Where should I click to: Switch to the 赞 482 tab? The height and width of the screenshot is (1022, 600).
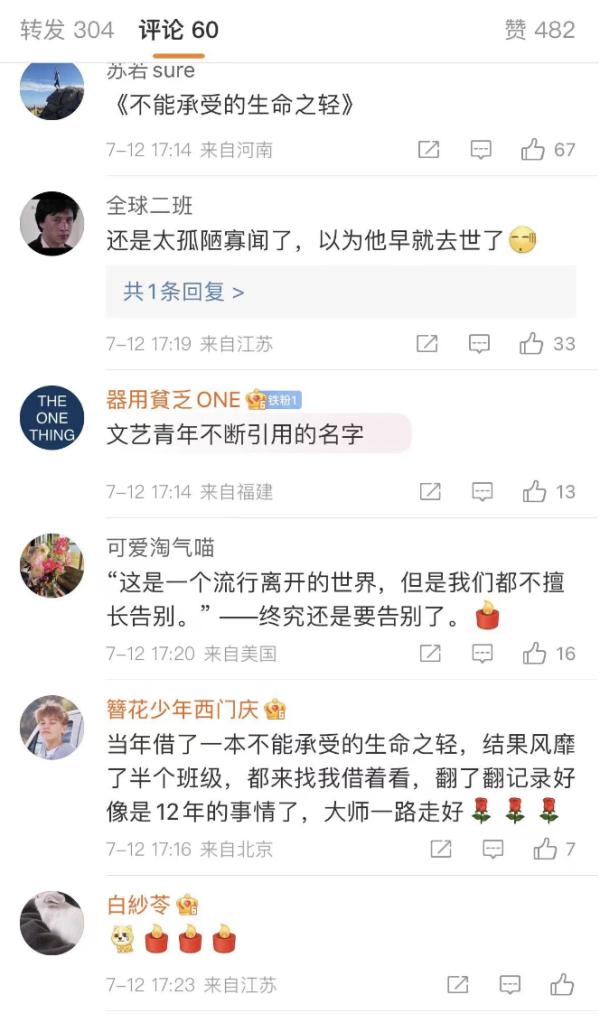tap(539, 30)
